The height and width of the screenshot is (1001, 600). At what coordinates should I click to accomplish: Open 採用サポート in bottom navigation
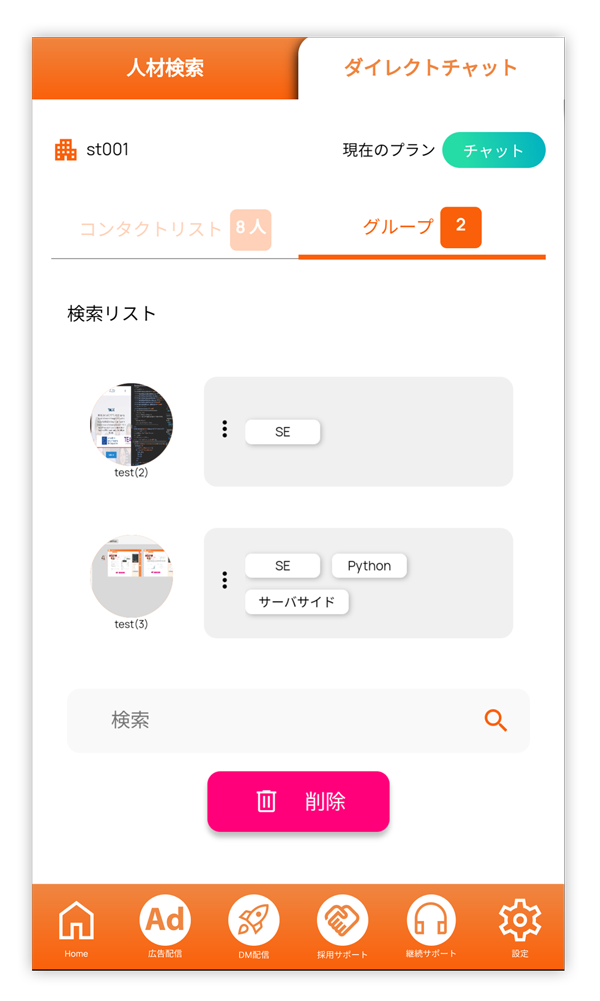pyautogui.click(x=342, y=927)
